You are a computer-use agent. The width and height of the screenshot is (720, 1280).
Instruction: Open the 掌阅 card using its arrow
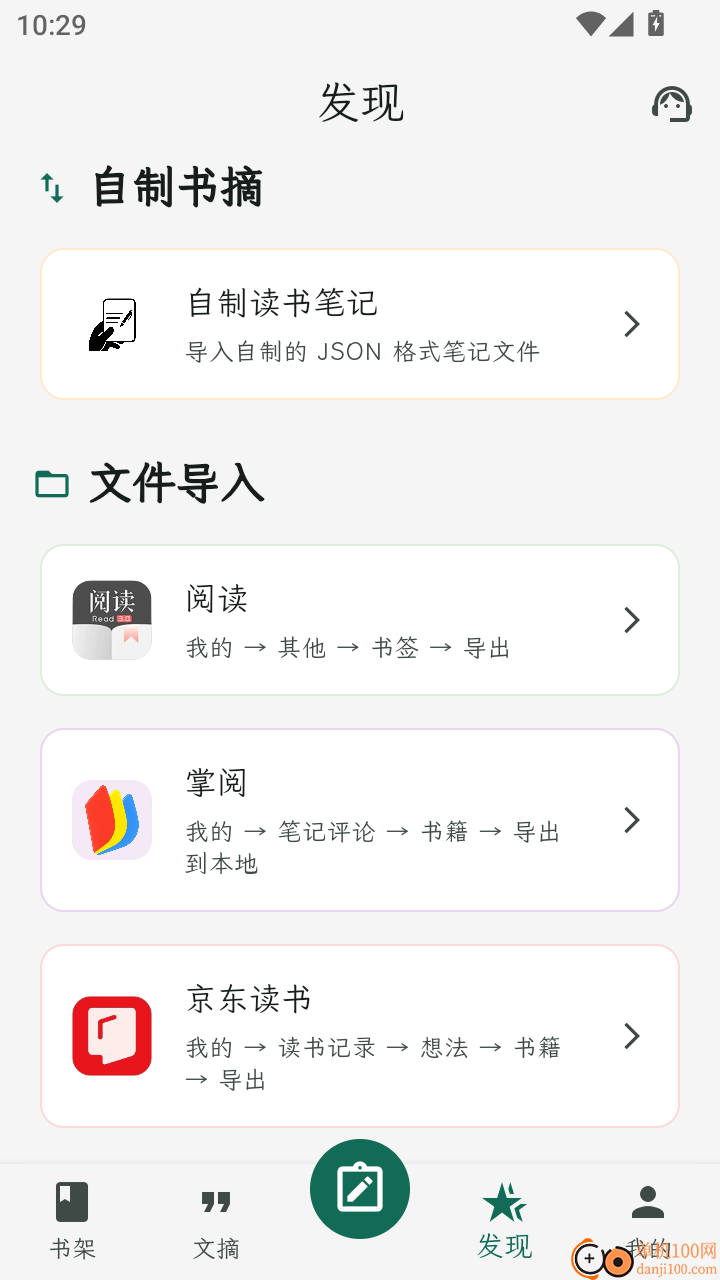(x=631, y=820)
